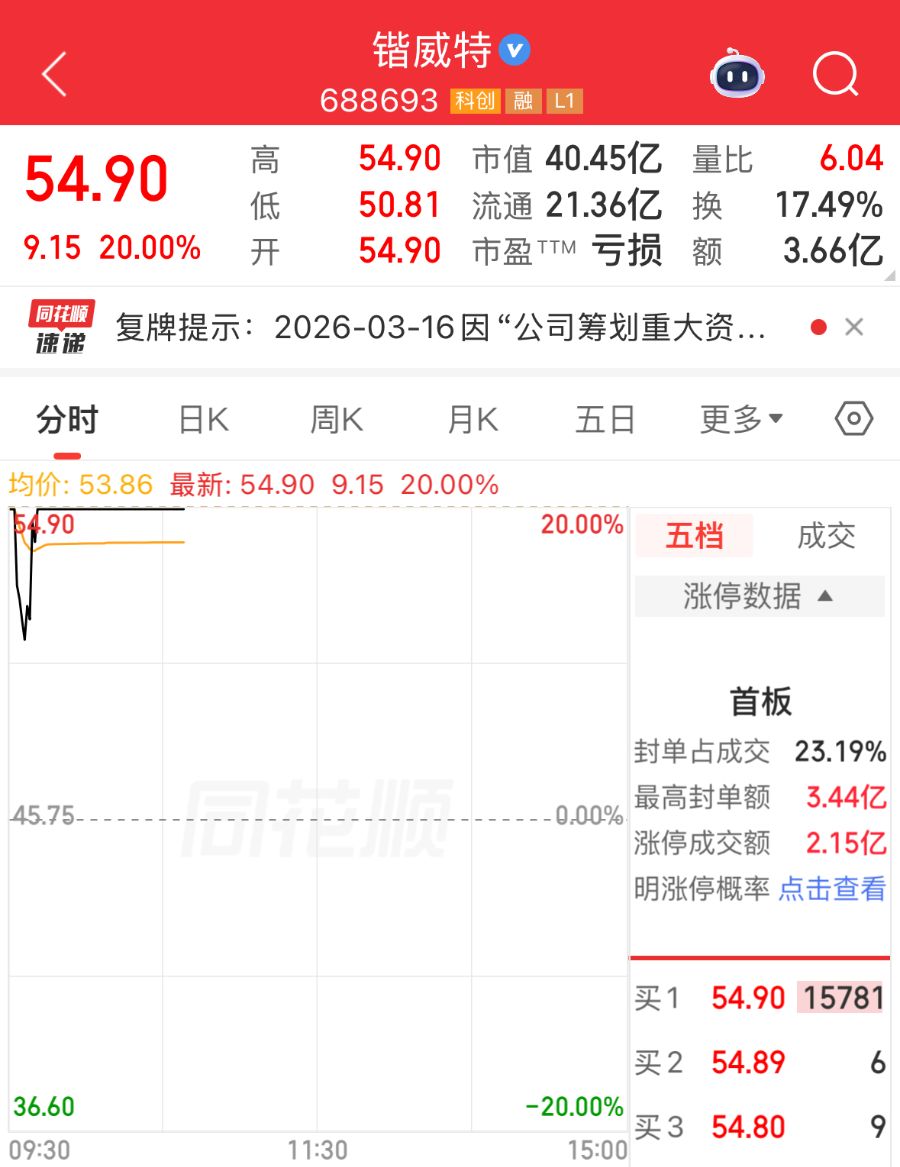The height and width of the screenshot is (1167, 900).
Task: Select the 五档 order book tab
Action: coord(694,536)
